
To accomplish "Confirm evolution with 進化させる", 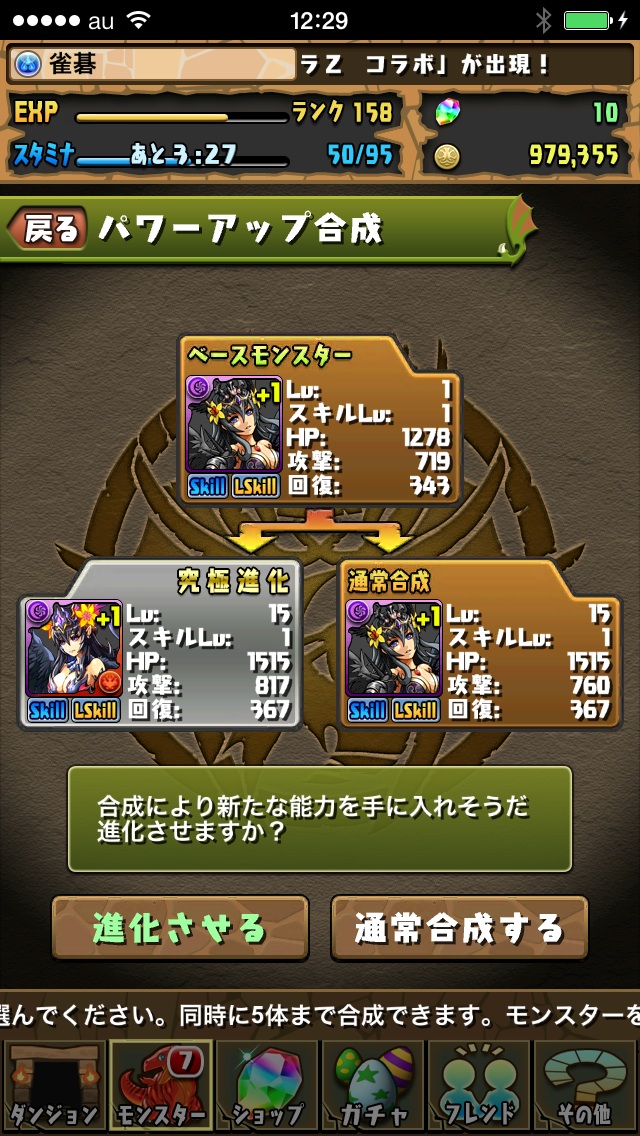I will tap(180, 928).
